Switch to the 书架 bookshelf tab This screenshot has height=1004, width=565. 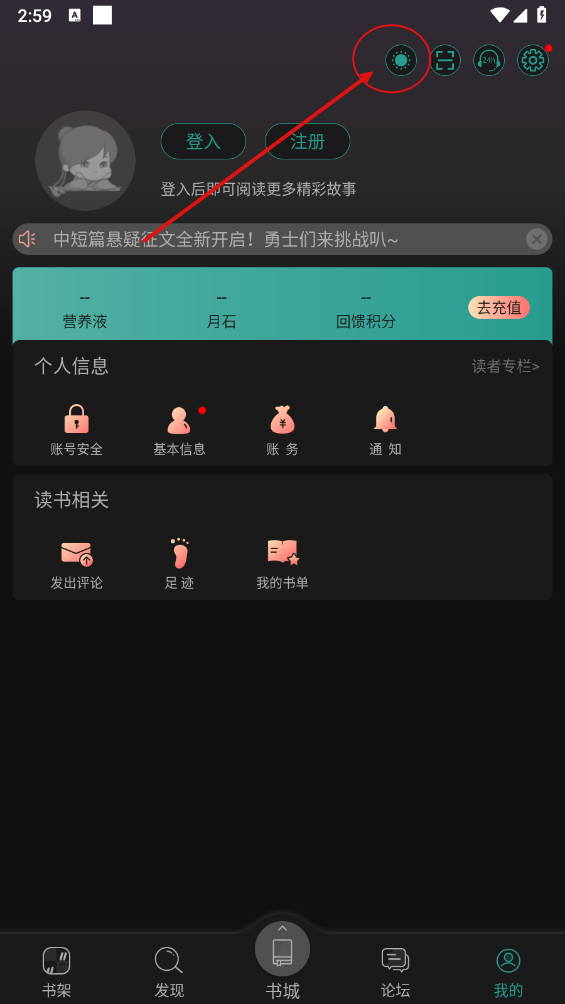pos(56,972)
